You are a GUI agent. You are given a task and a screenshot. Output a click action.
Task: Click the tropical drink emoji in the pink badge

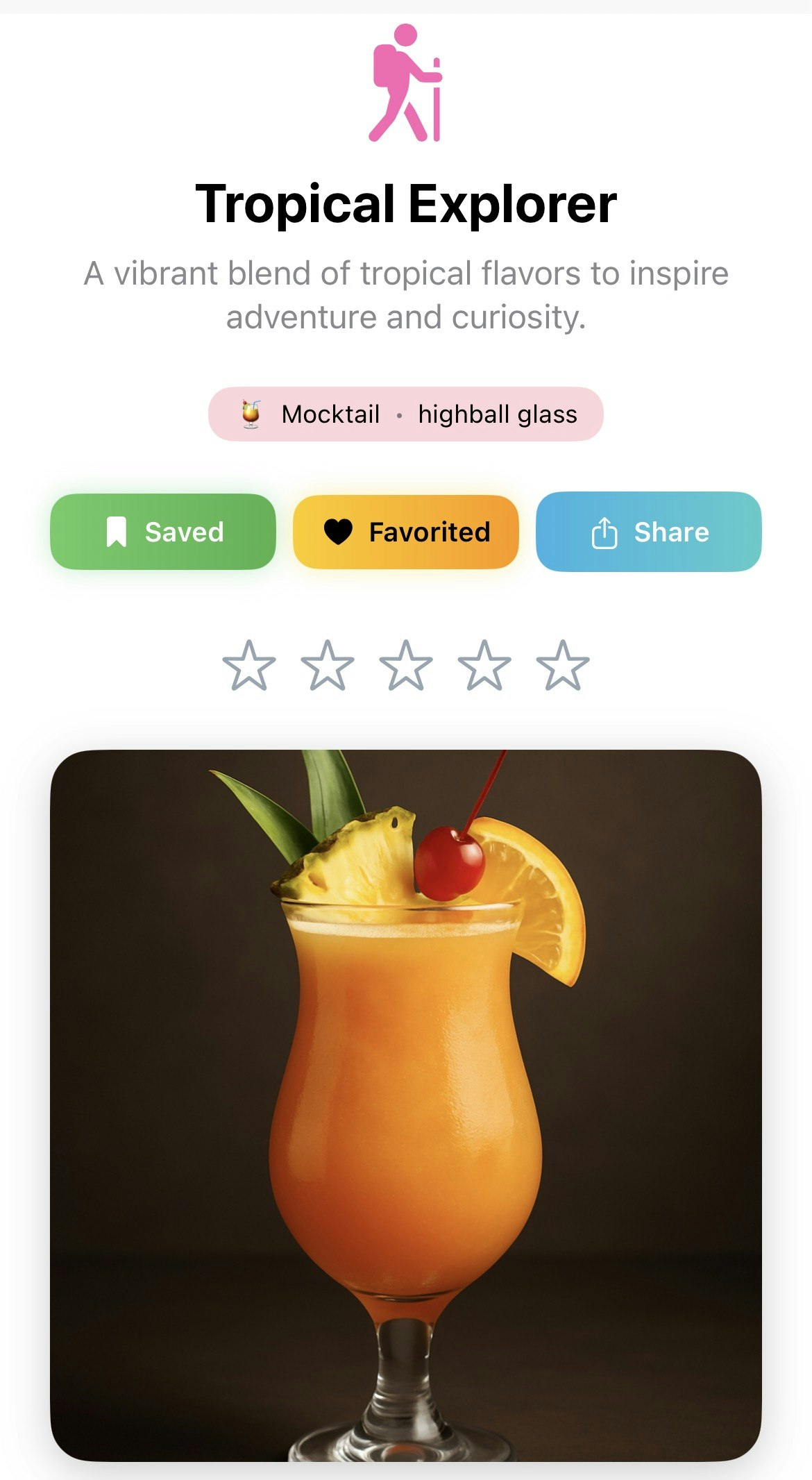(x=251, y=412)
